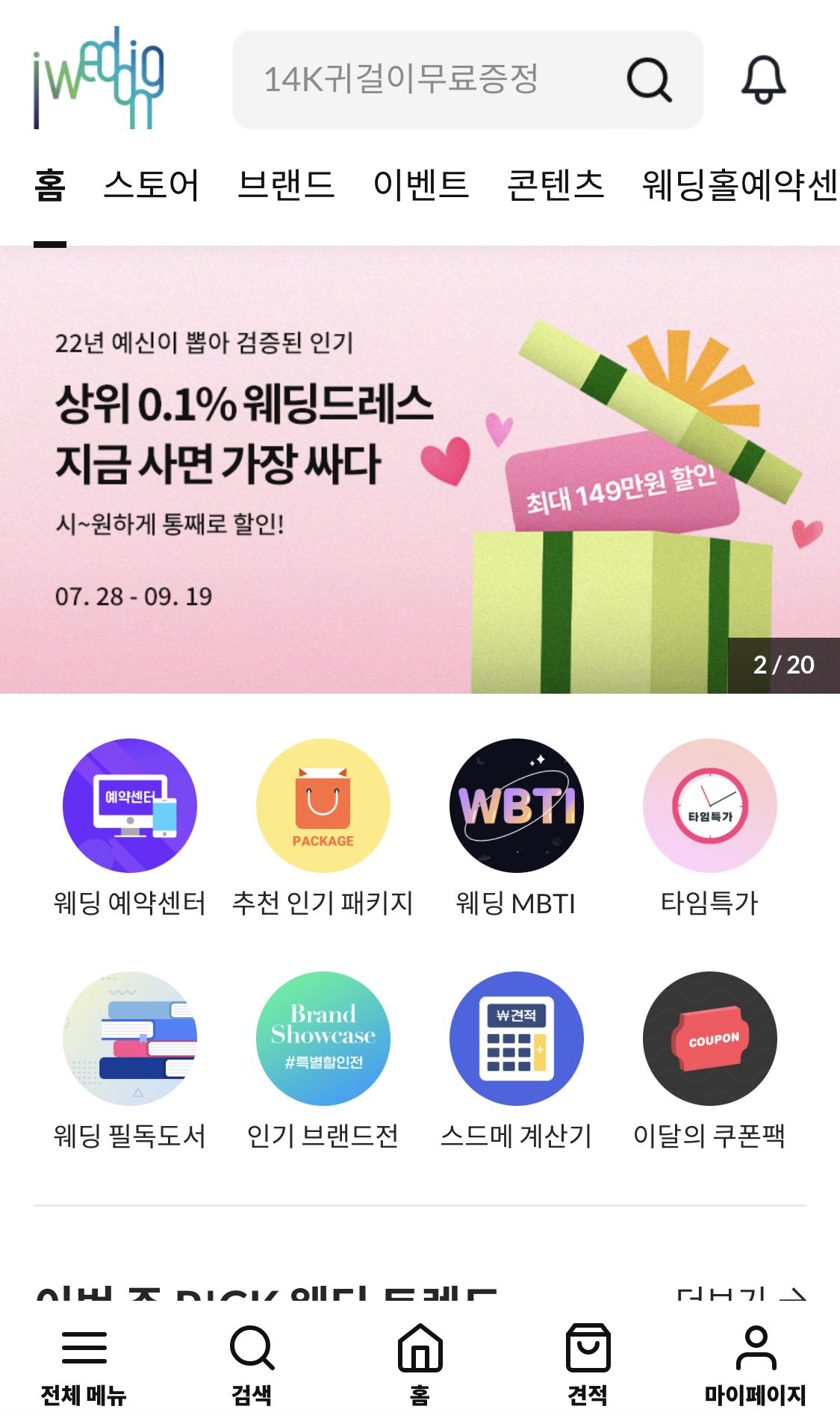The height and width of the screenshot is (1418, 840).
Task: Open the notifications bell
Action: 763,79
